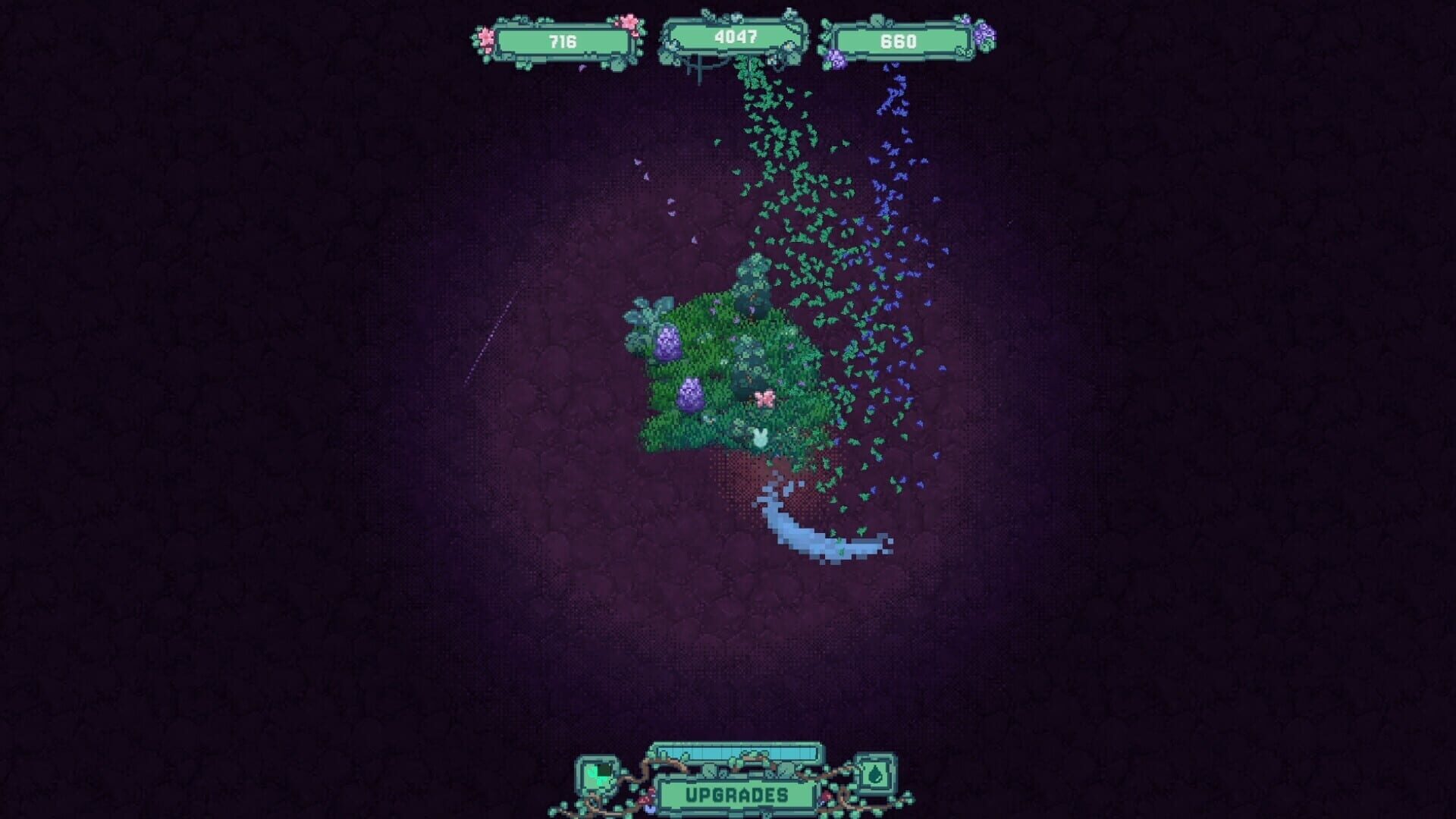Tap the green seed icon button
1456x819 pixels.
click(599, 775)
